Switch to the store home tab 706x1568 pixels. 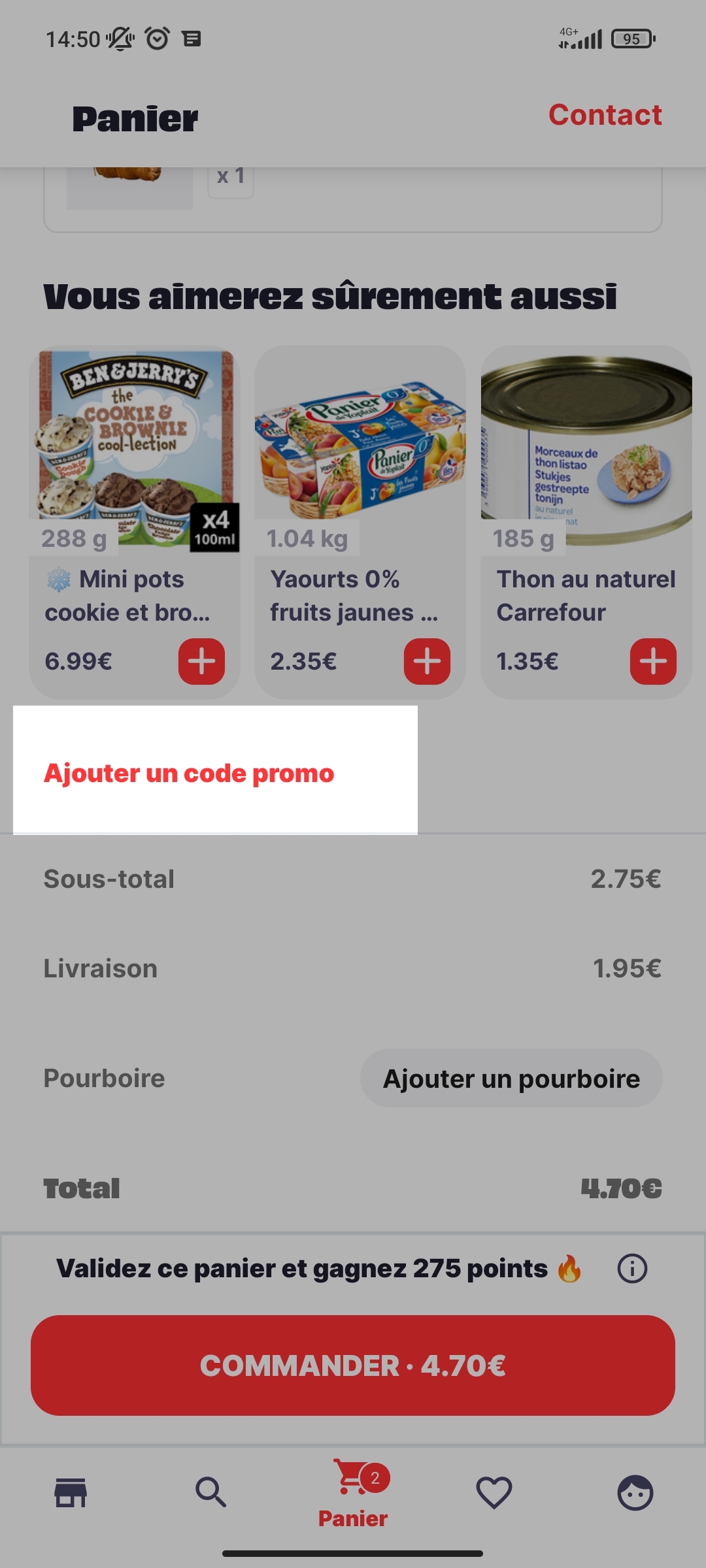tap(71, 1493)
